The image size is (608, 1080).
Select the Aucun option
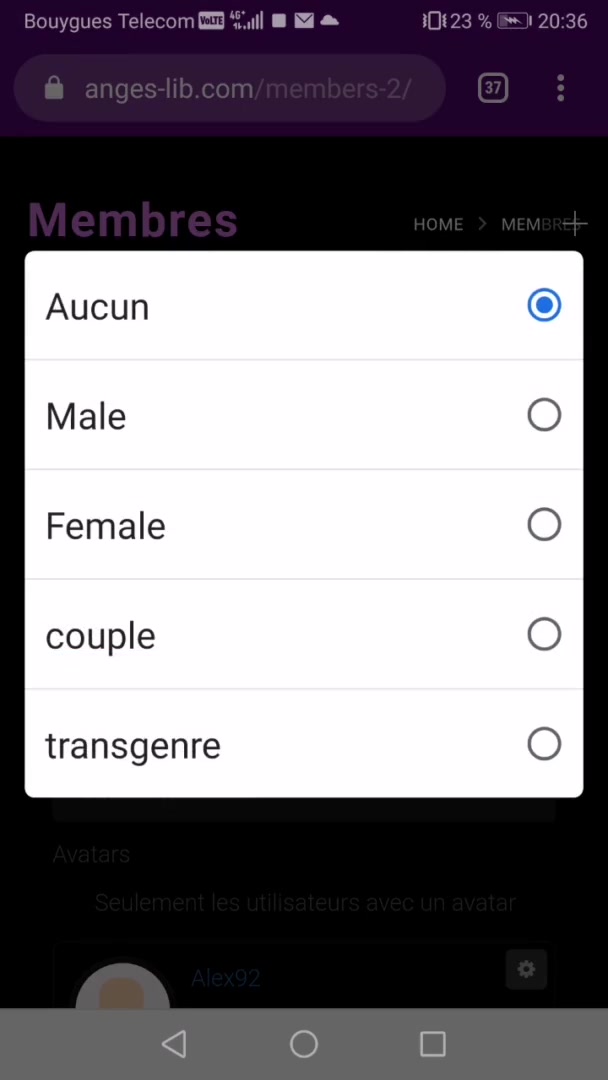303,306
